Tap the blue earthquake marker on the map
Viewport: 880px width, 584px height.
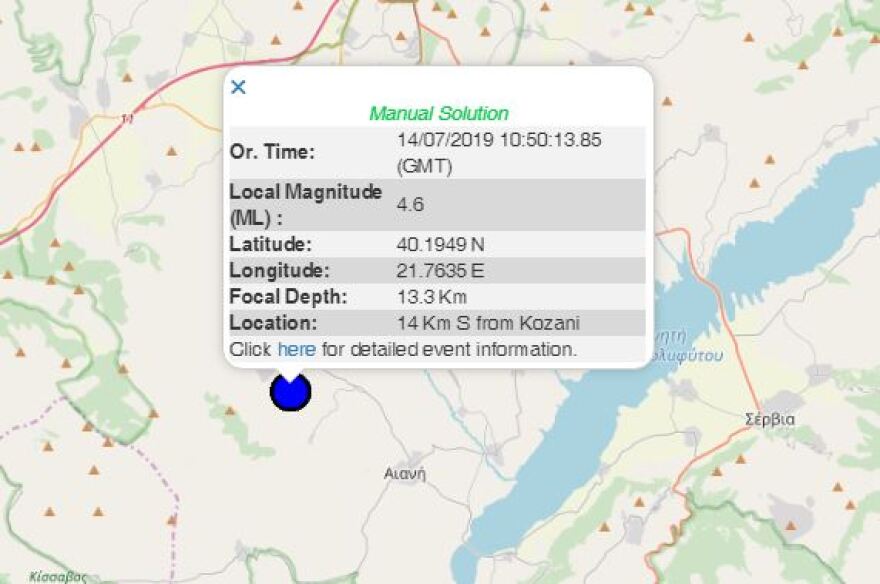pyautogui.click(x=291, y=393)
